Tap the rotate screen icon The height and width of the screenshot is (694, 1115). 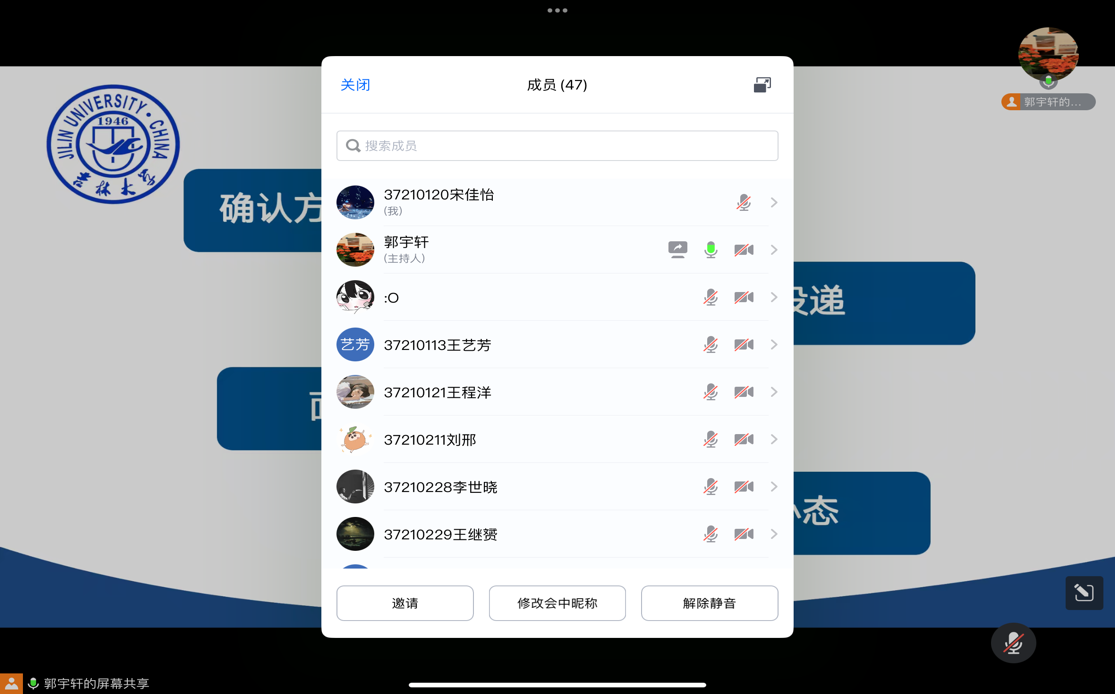[x=1084, y=593]
